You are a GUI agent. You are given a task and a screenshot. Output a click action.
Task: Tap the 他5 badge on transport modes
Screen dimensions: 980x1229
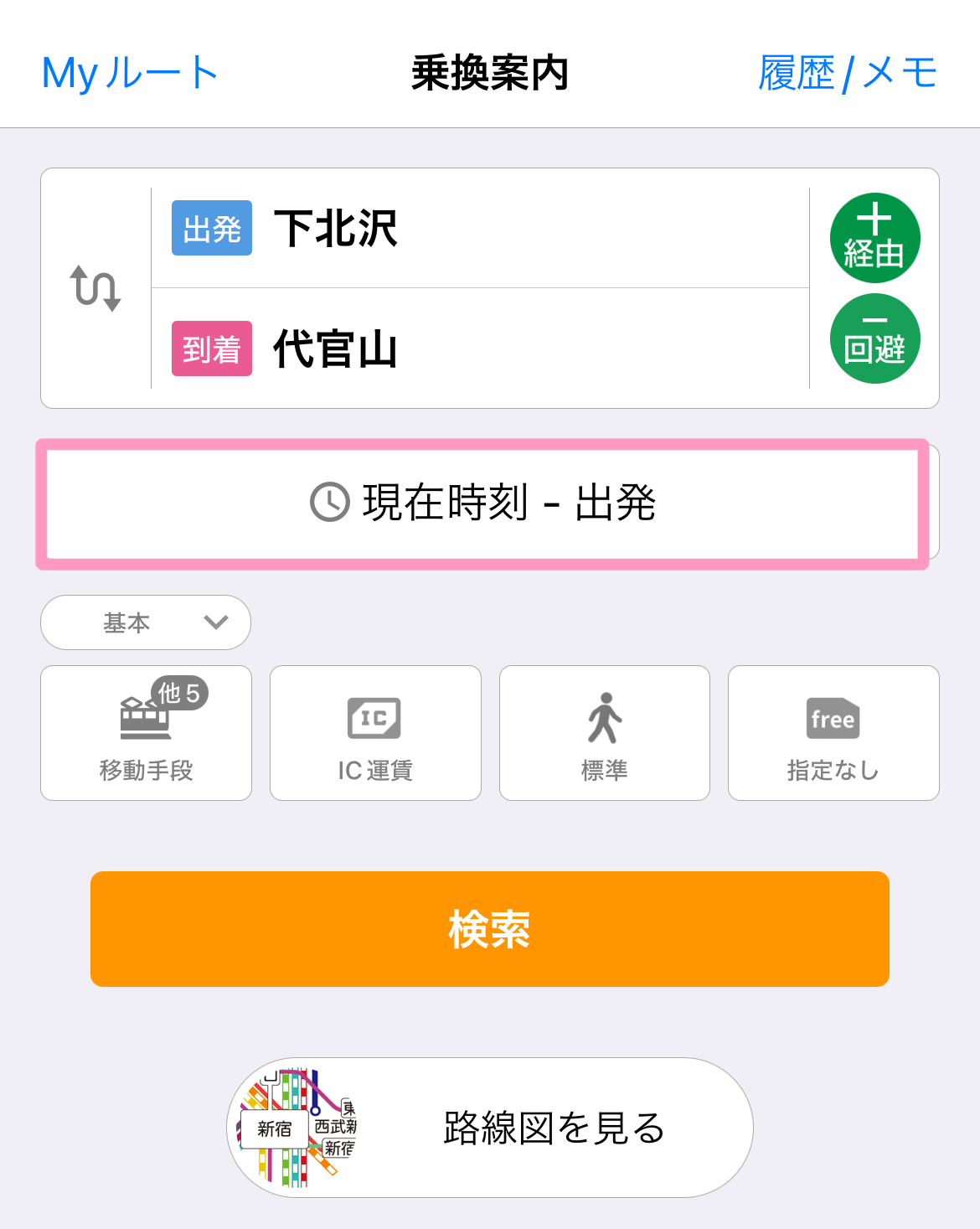coord(180,692)
